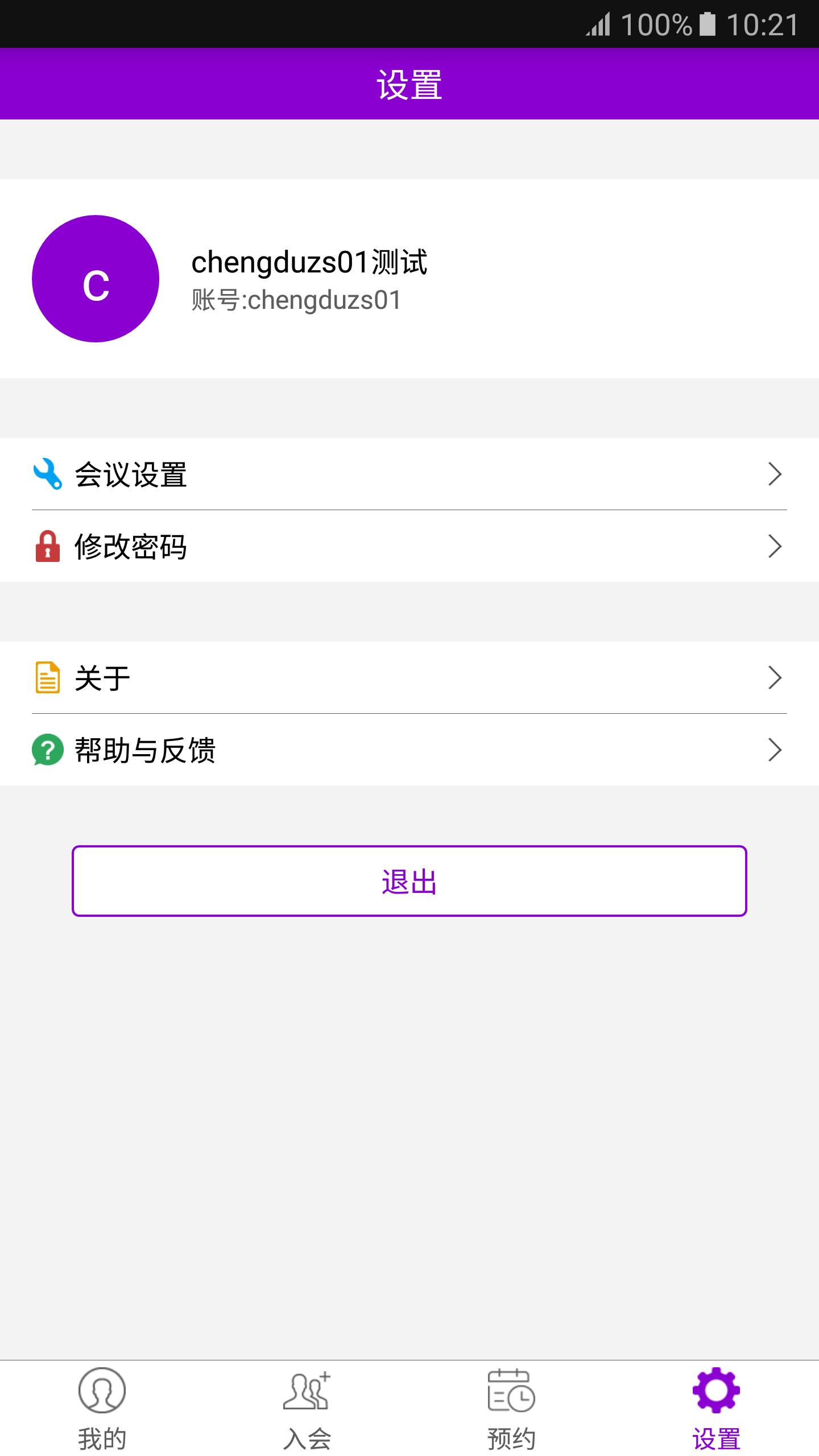
Task: Open the 关于 about page
Action: pyautogui.click(x=409, y=677)
